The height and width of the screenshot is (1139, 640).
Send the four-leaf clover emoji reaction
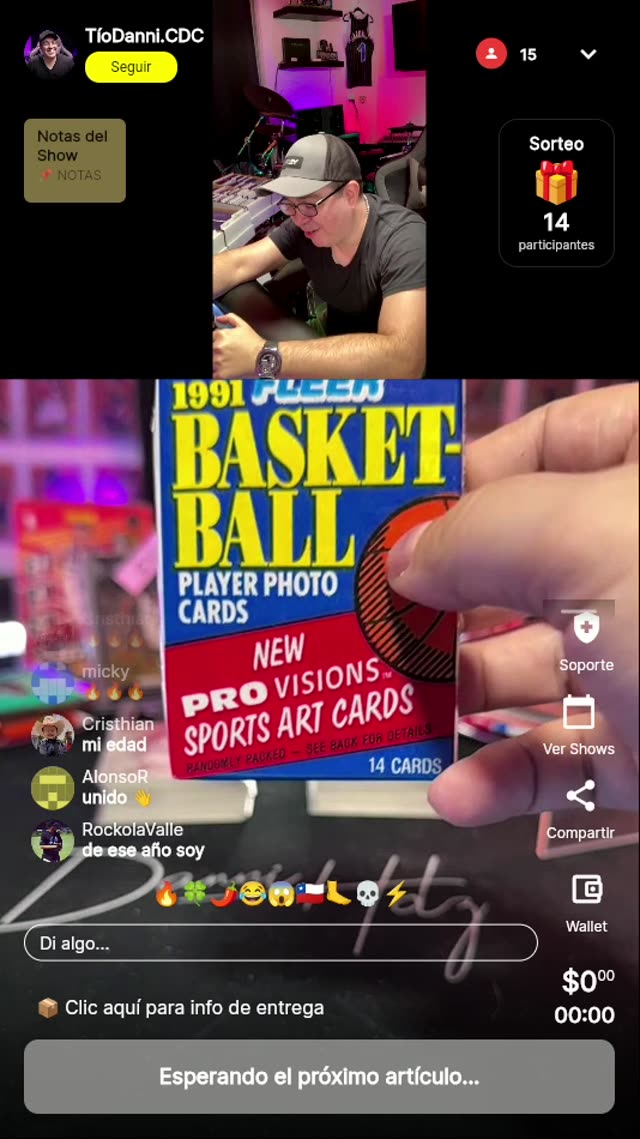(x=194, y=894)
